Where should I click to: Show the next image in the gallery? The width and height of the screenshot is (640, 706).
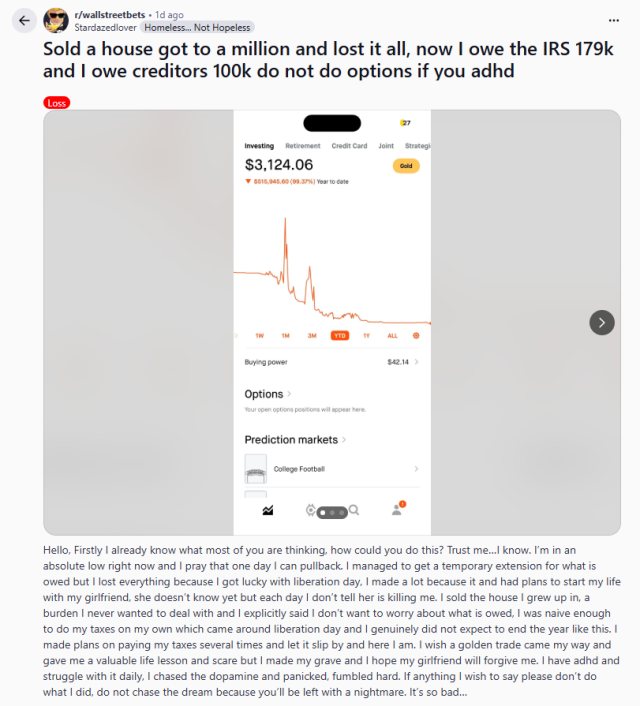click(x=602, y=322)
